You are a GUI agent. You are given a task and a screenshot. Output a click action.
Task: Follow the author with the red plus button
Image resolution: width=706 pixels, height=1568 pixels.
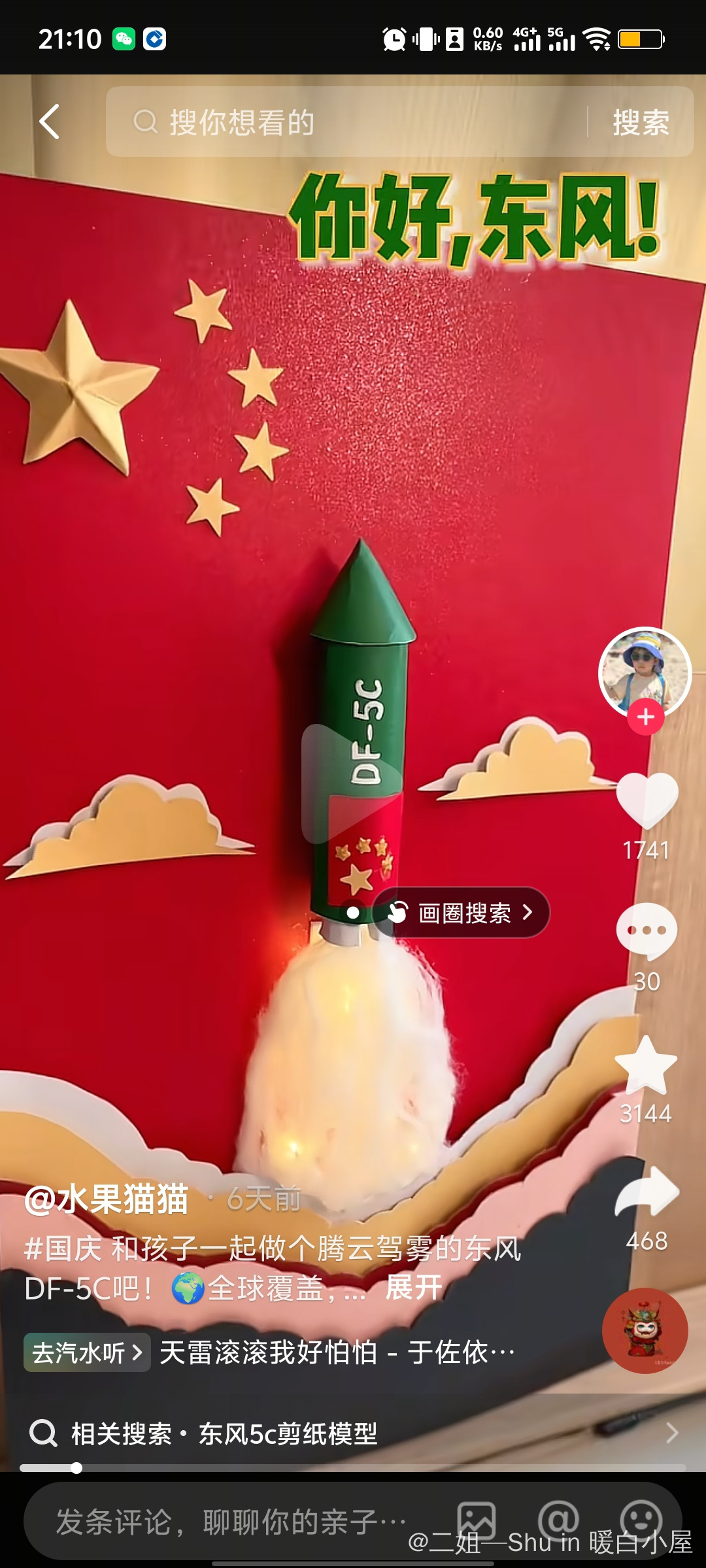(x=646, y=717)
